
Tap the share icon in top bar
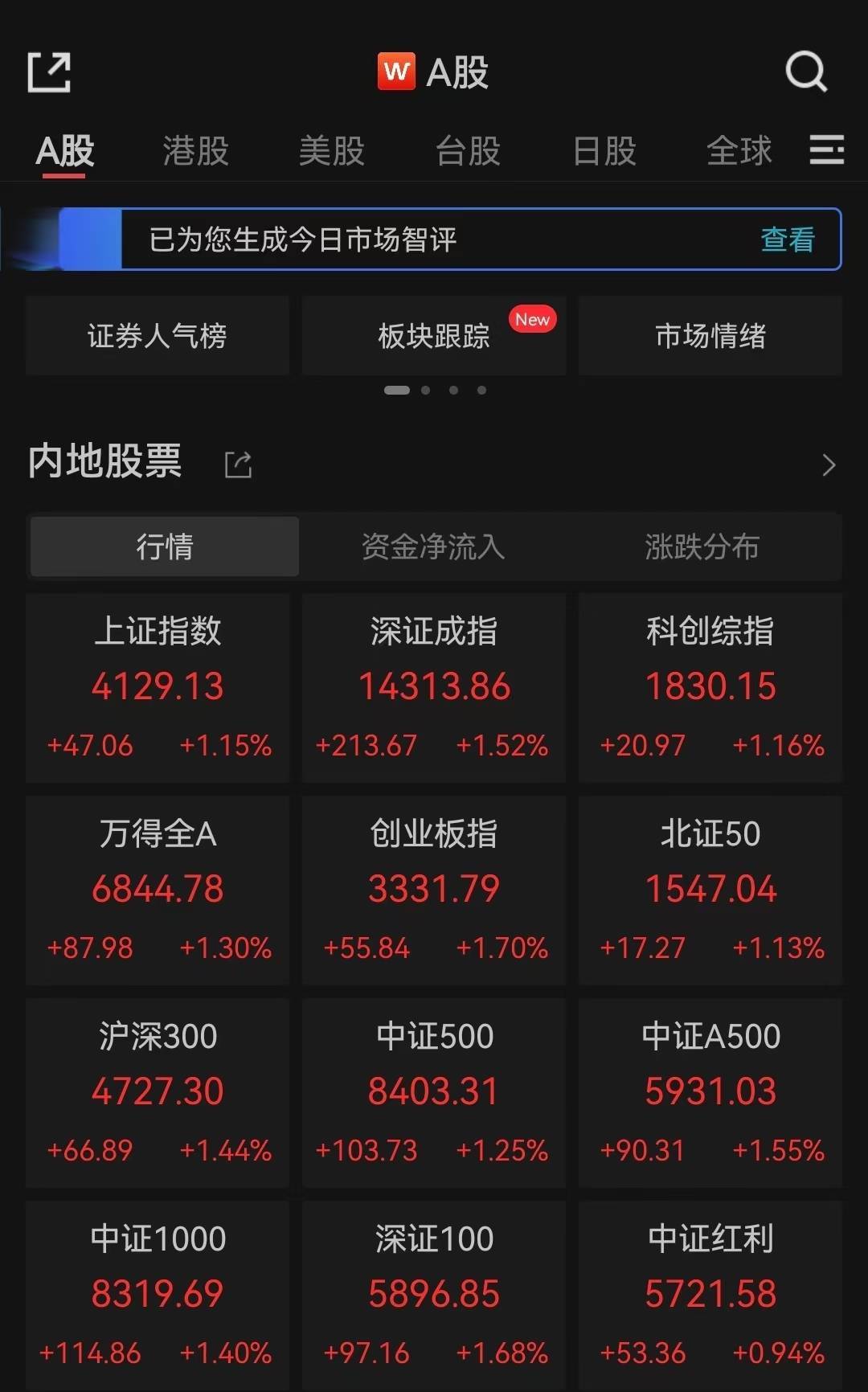(49, 73)
